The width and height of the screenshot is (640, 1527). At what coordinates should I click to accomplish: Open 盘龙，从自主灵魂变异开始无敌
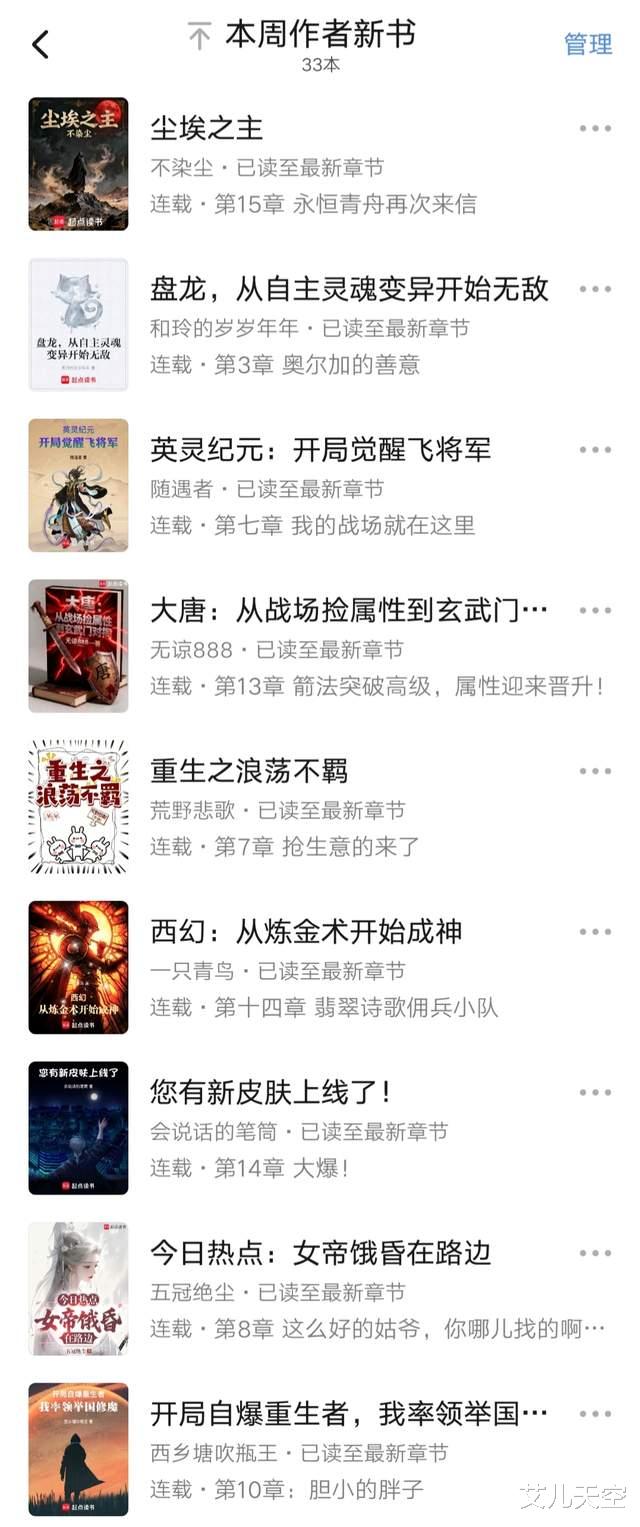tap(349, 289)
